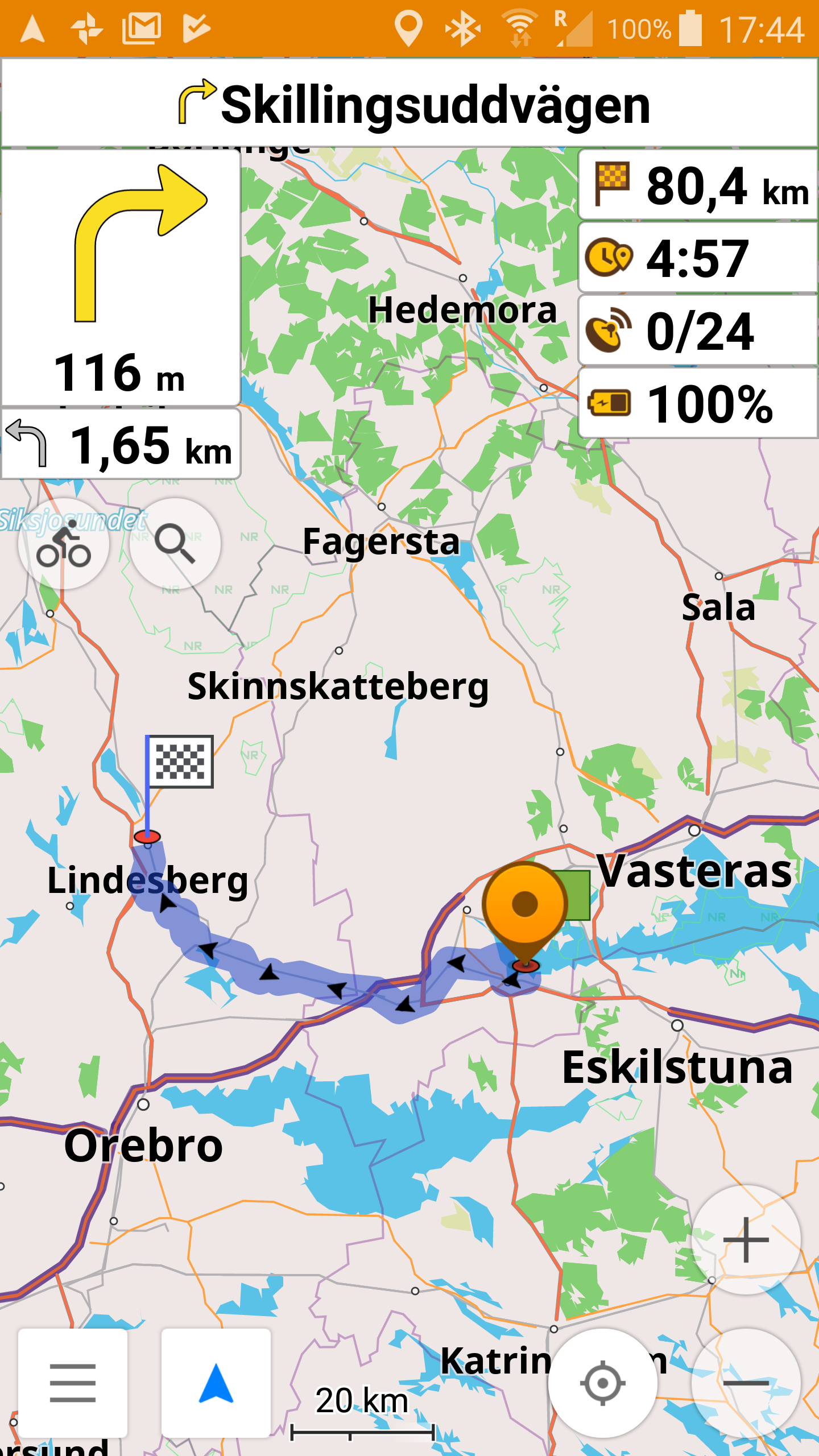The image size is (819, 1456).
Task: Open navigation route options arrow button
Action: (216, 1383)
